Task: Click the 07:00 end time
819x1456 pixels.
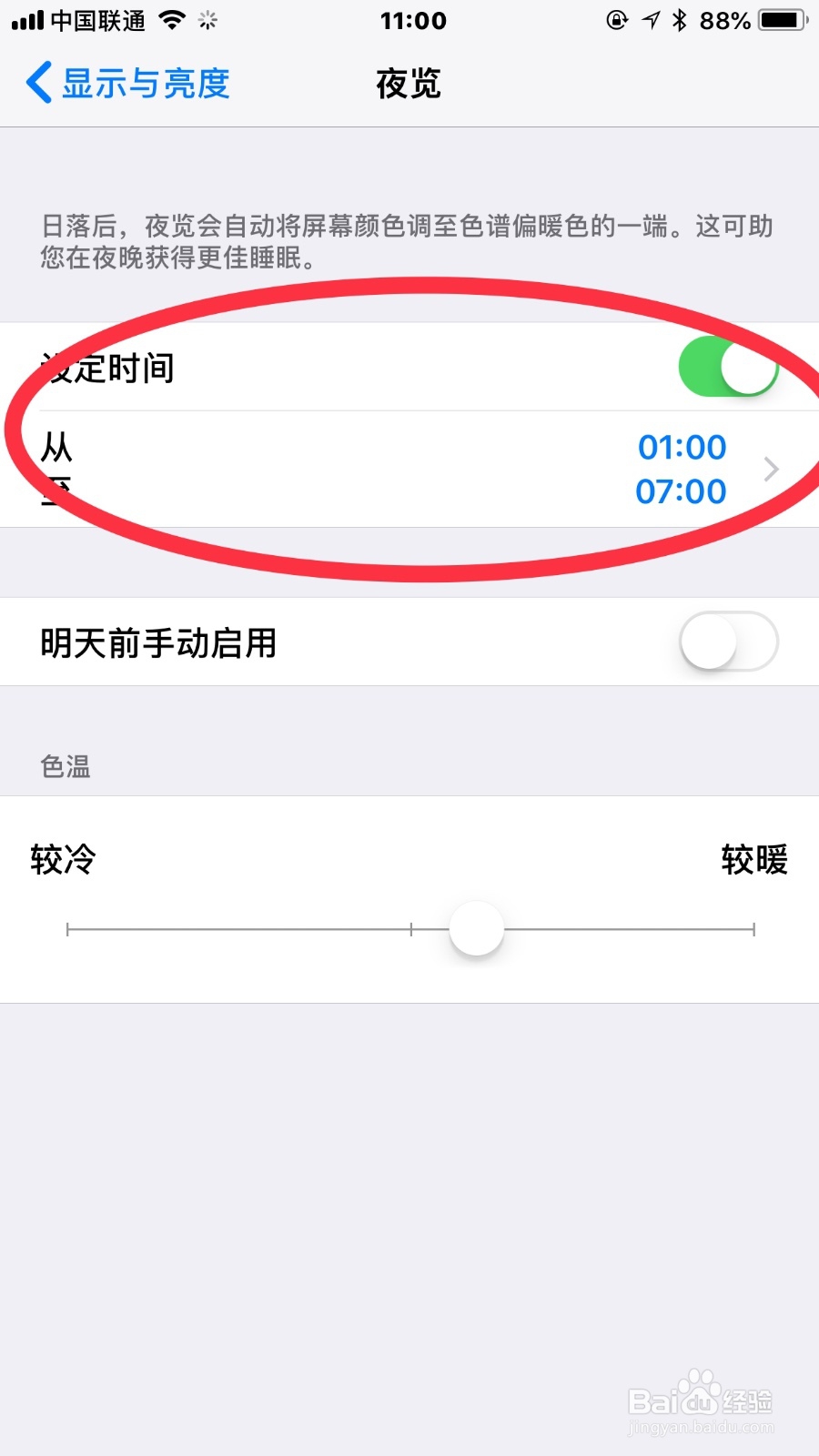Action: pyautogui.click(x=681, y=491)
